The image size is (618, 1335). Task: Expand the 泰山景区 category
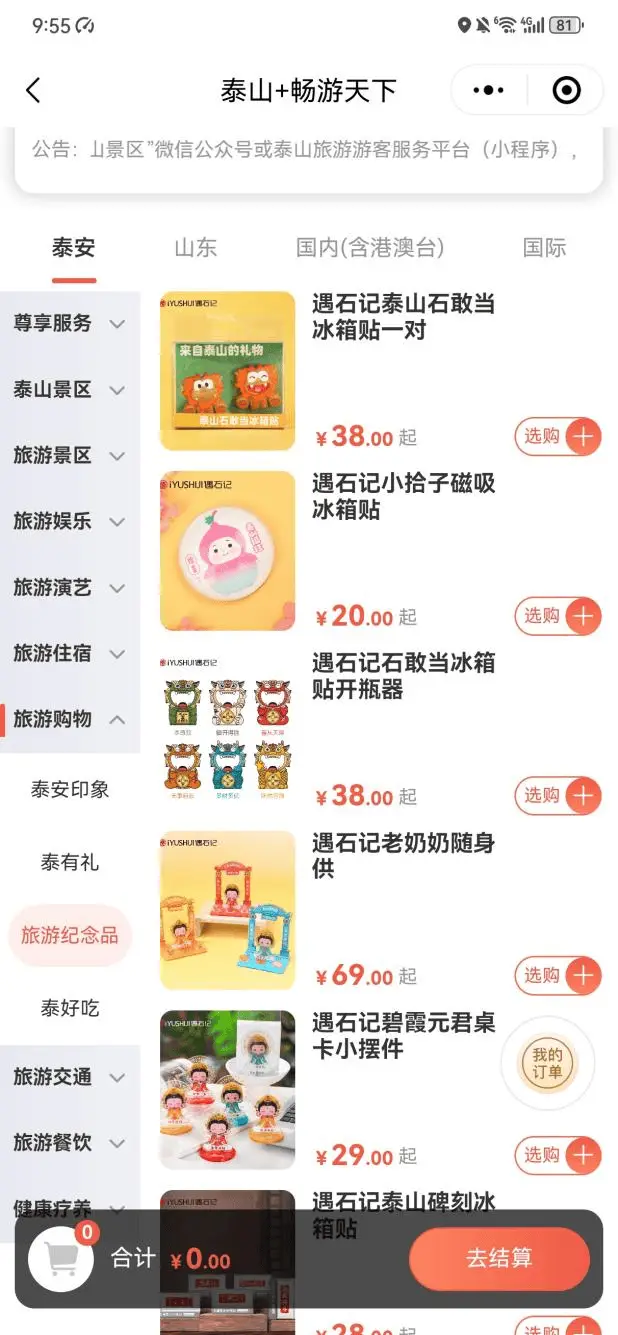tap(68, 390)
